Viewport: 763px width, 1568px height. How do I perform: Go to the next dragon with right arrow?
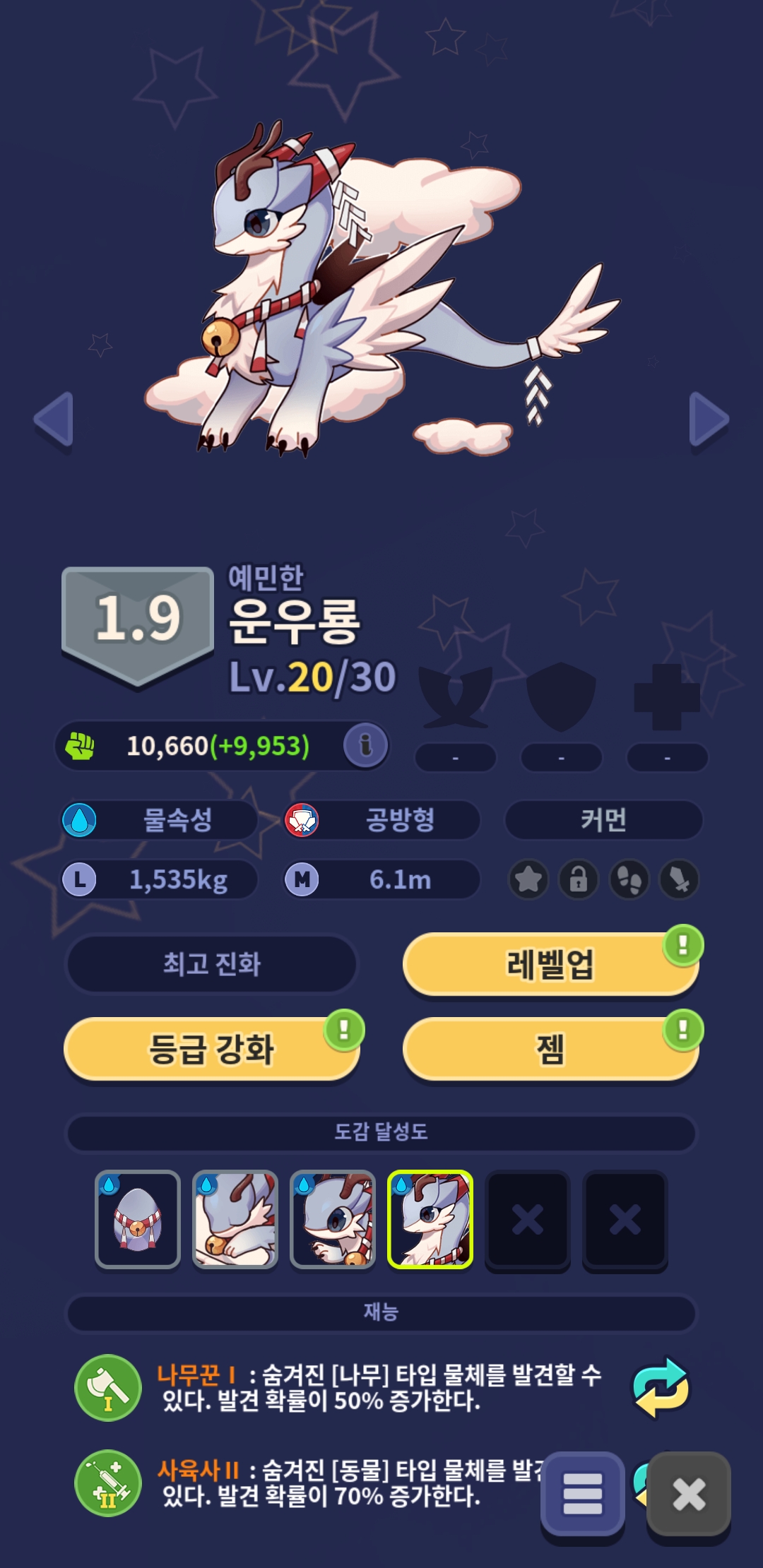tap(708, 420)
